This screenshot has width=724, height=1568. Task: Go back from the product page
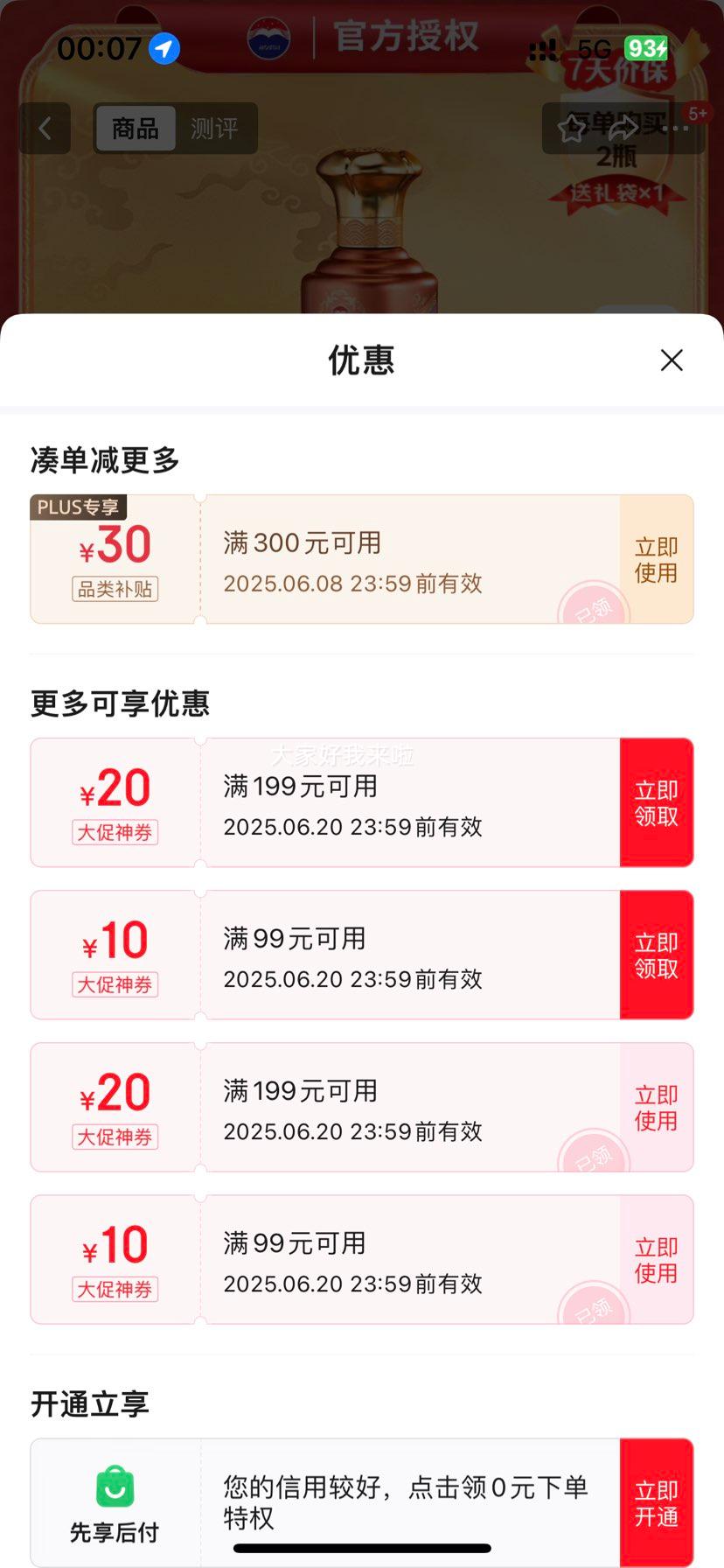45,129
